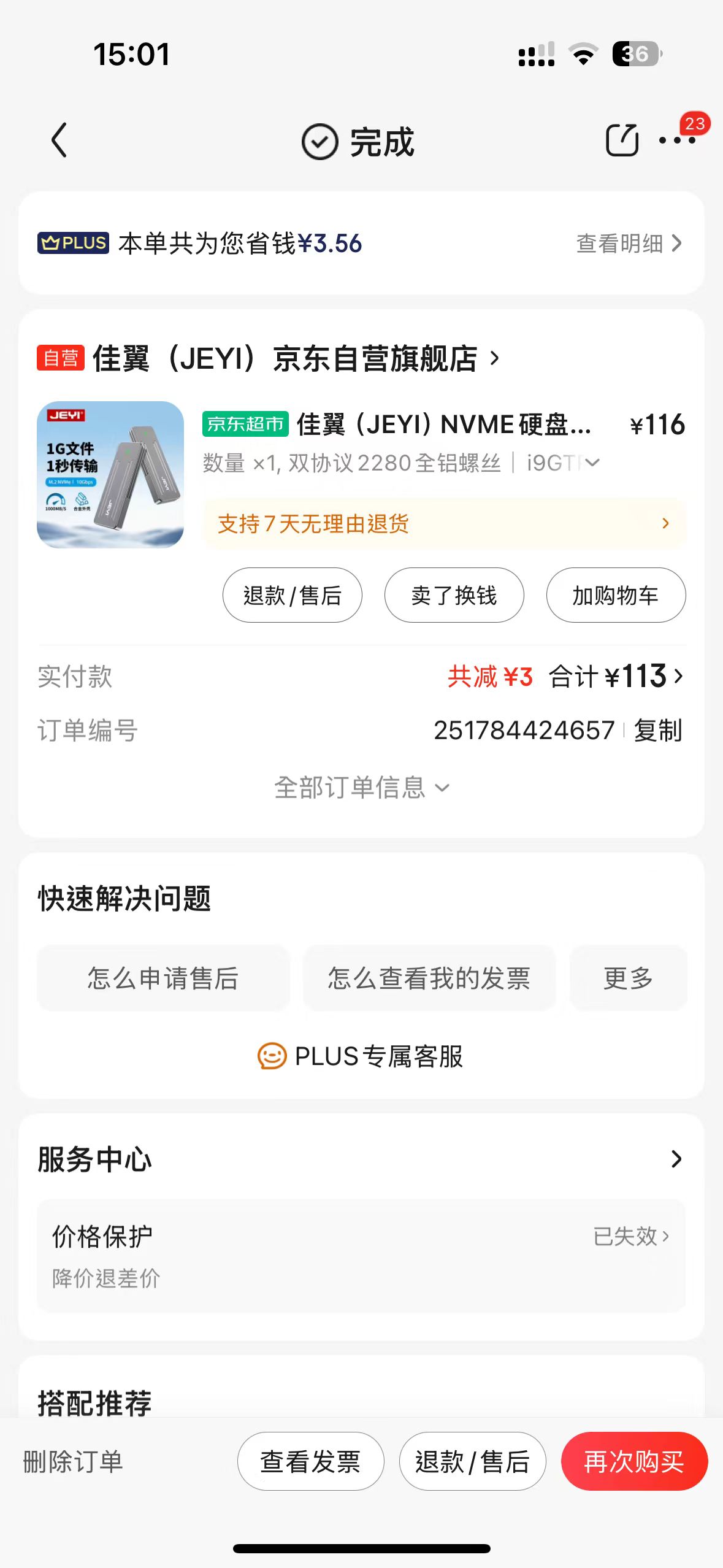Select the 怎么查看我的发票 quick question

[x=429, y=978]
